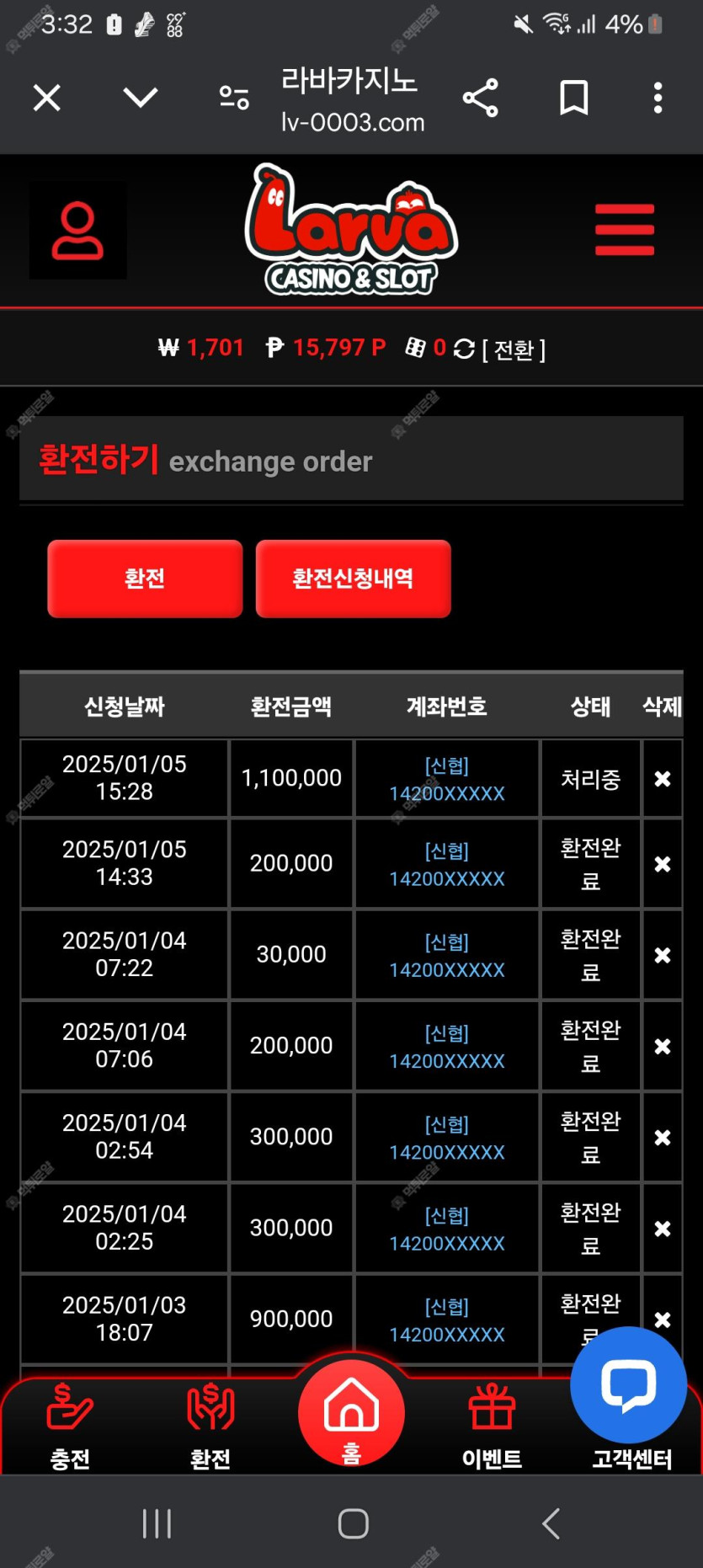This screenshot has width=703, height=1568.
Task: Open 환전신청내역 history
Action: pos(353,579)
